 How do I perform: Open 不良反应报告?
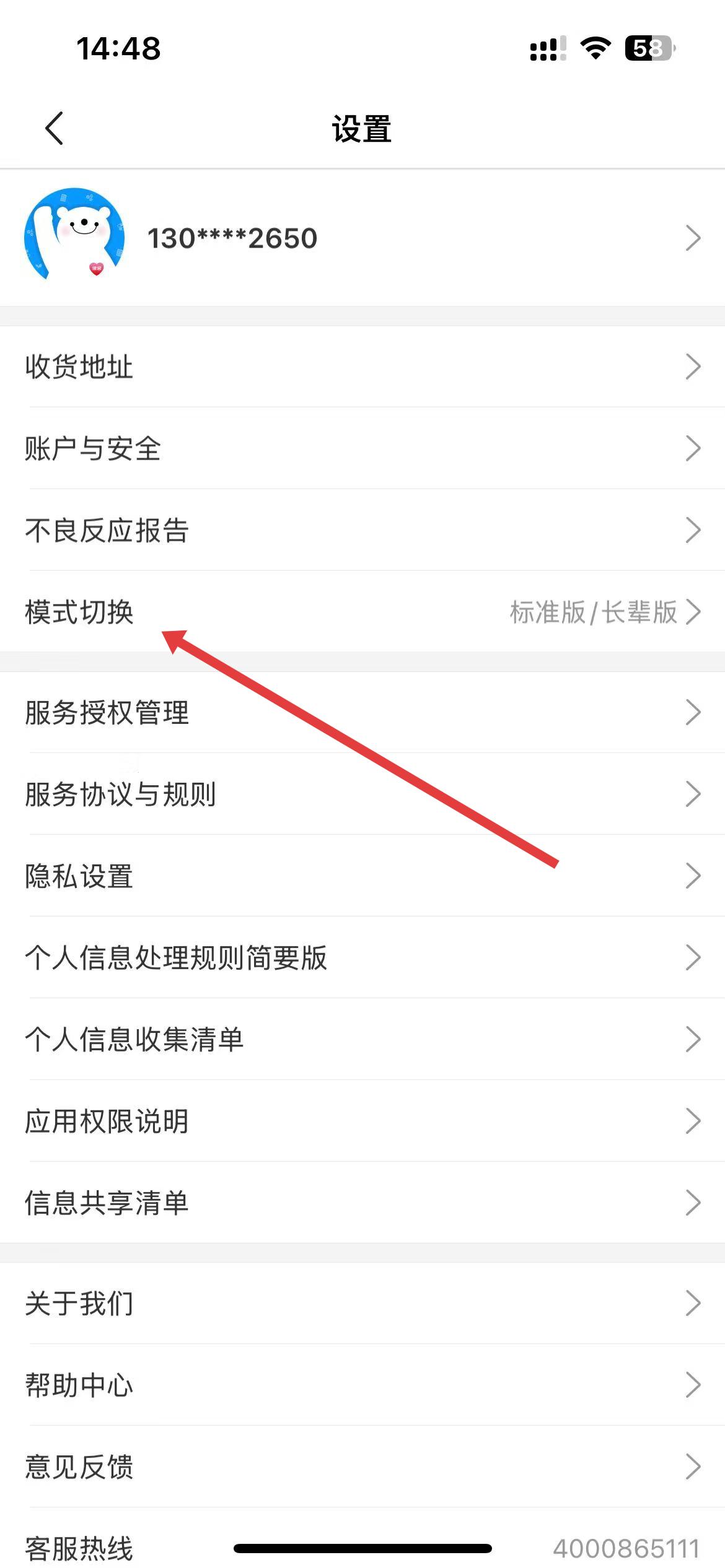pos(362,530)
